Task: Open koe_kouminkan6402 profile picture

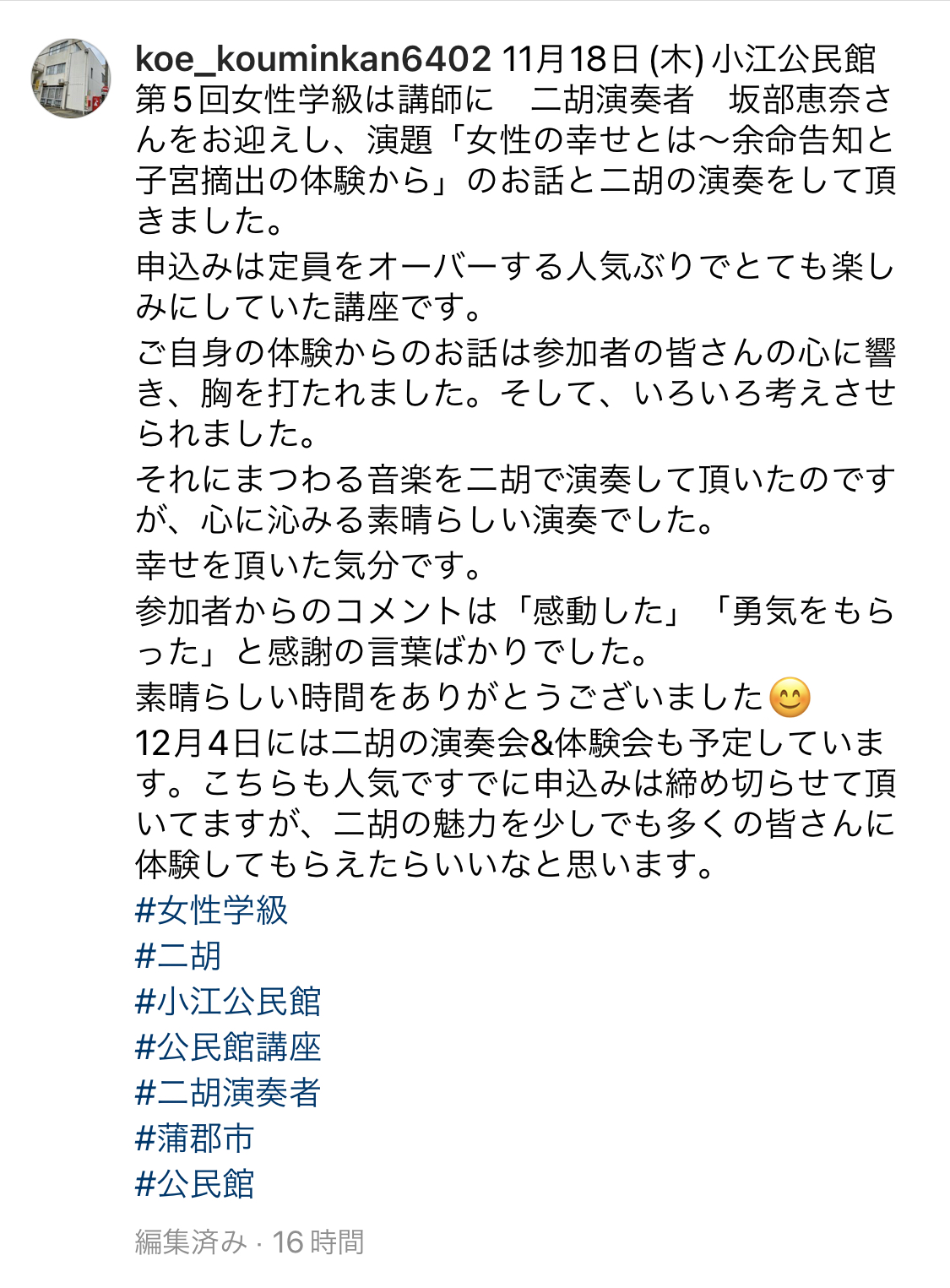Action: pyautogui.click(x=71, y=78)
